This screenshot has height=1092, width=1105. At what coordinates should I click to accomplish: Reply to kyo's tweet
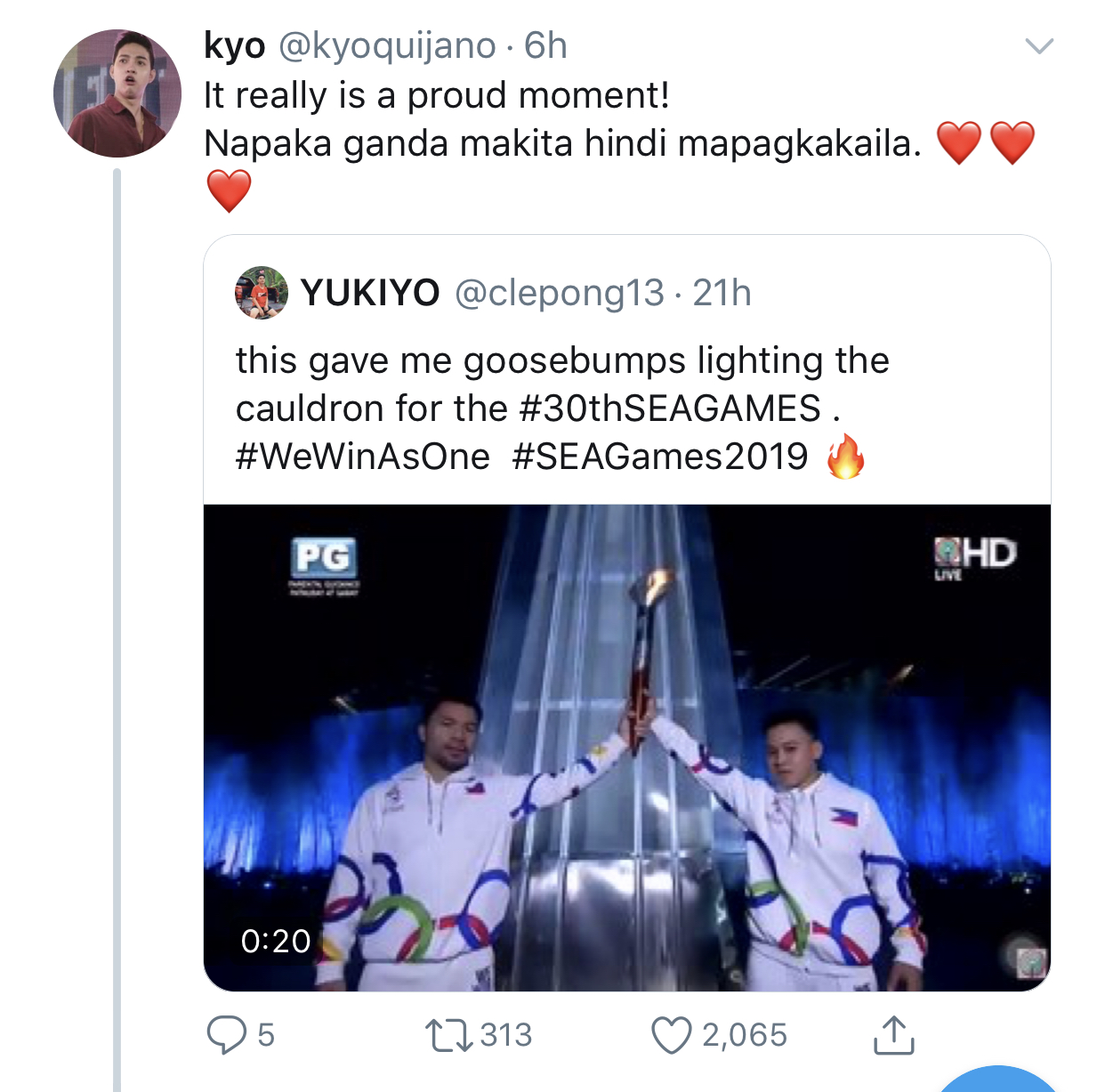coord(227,1035)
